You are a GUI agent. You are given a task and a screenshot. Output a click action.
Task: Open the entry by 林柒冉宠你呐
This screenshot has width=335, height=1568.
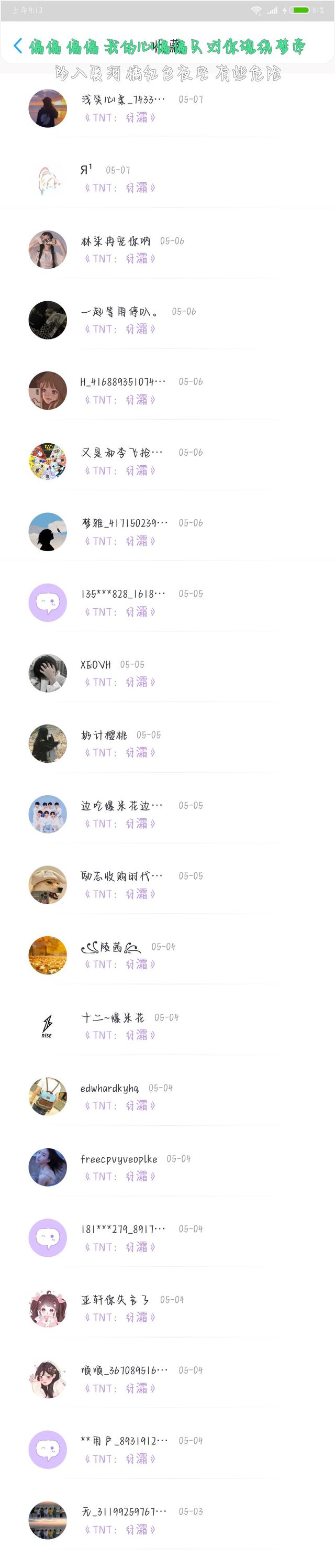point(116,242)
